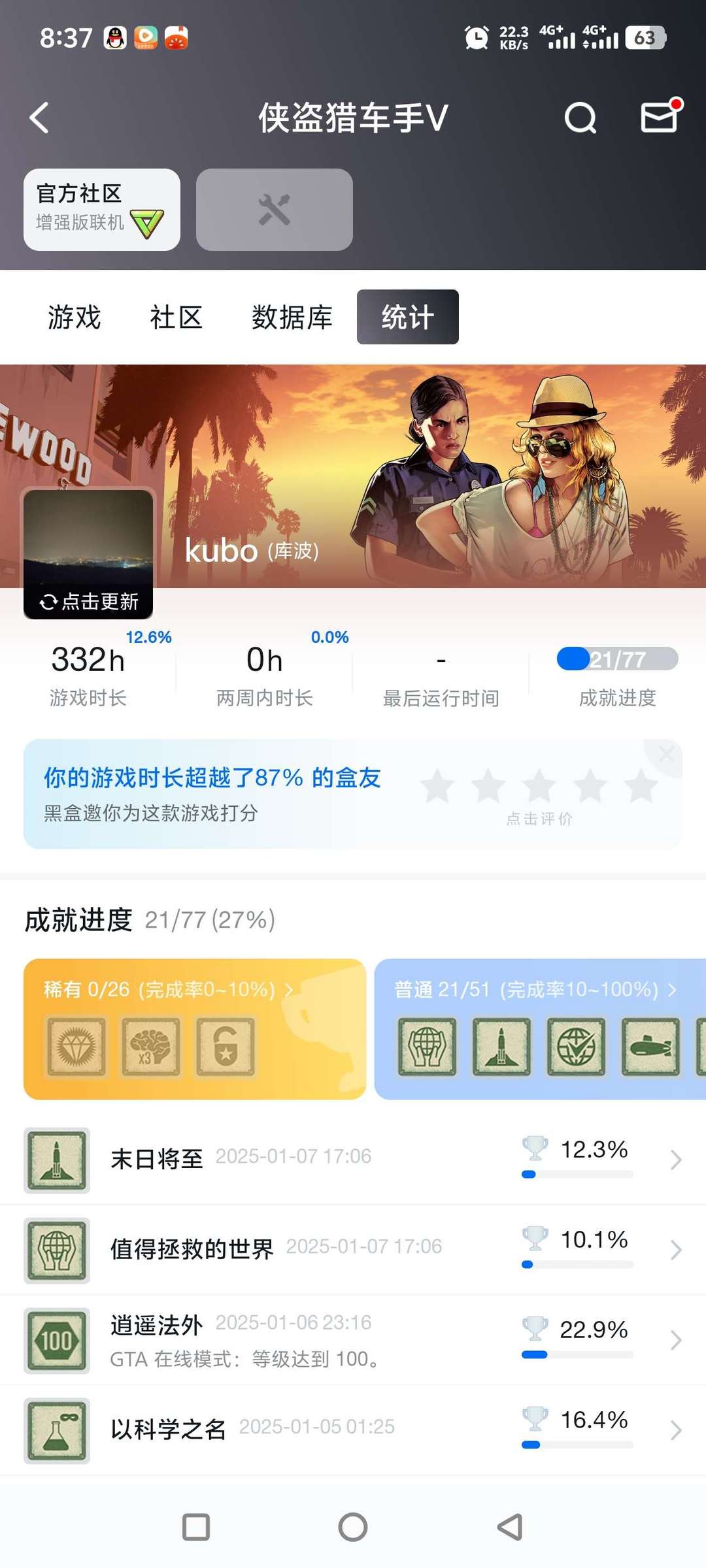Open the 普通 21/51 achievements card
Image resolution: width=706 pixels, height=1568 pixels.
(539, 1028)
